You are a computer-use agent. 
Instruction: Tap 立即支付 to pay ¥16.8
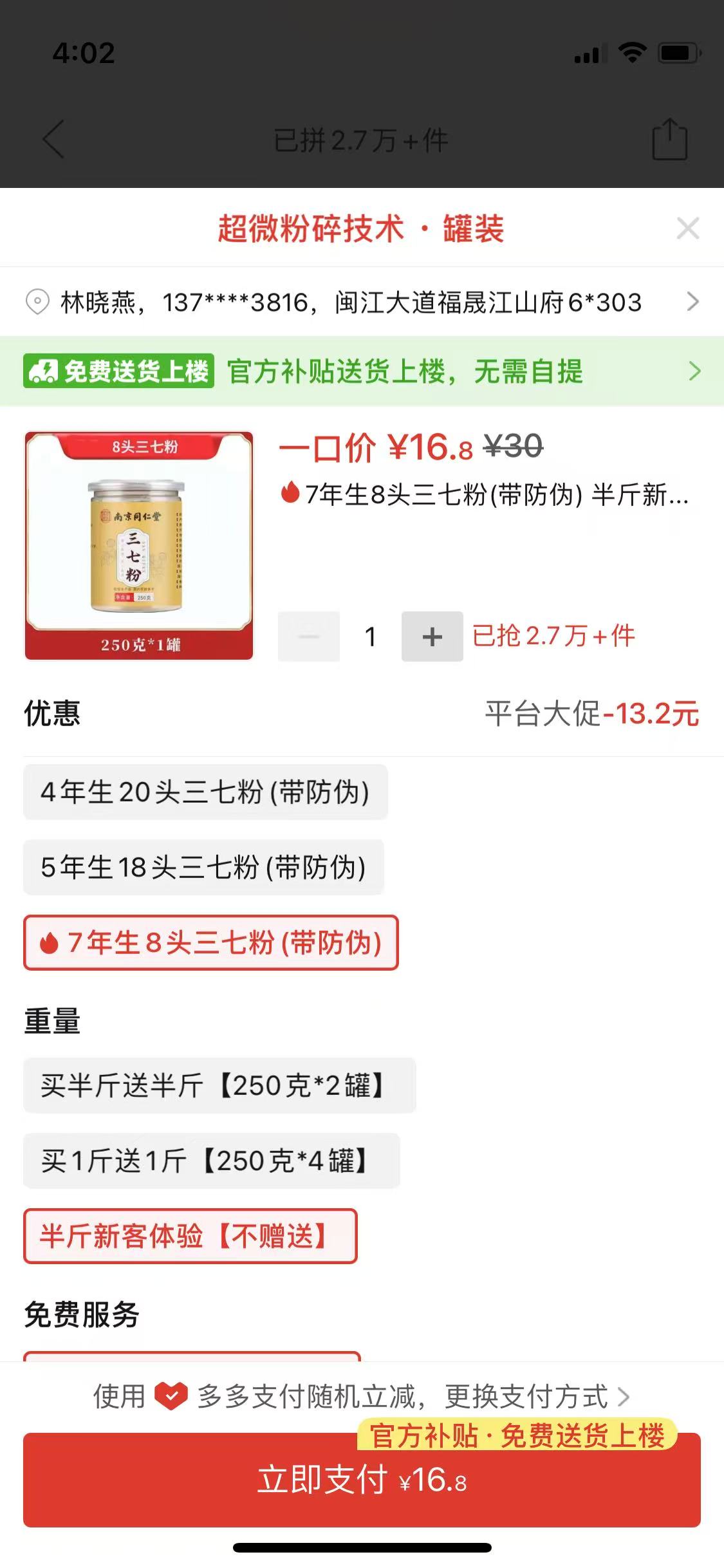point(362,1480)
